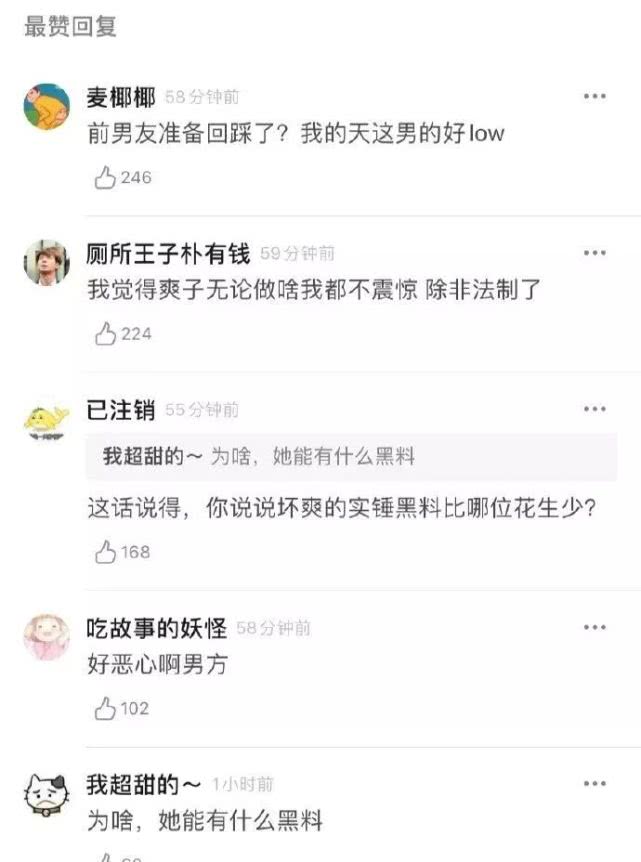Open 吃故事的妖怪's profile avatar

point(47,637)
